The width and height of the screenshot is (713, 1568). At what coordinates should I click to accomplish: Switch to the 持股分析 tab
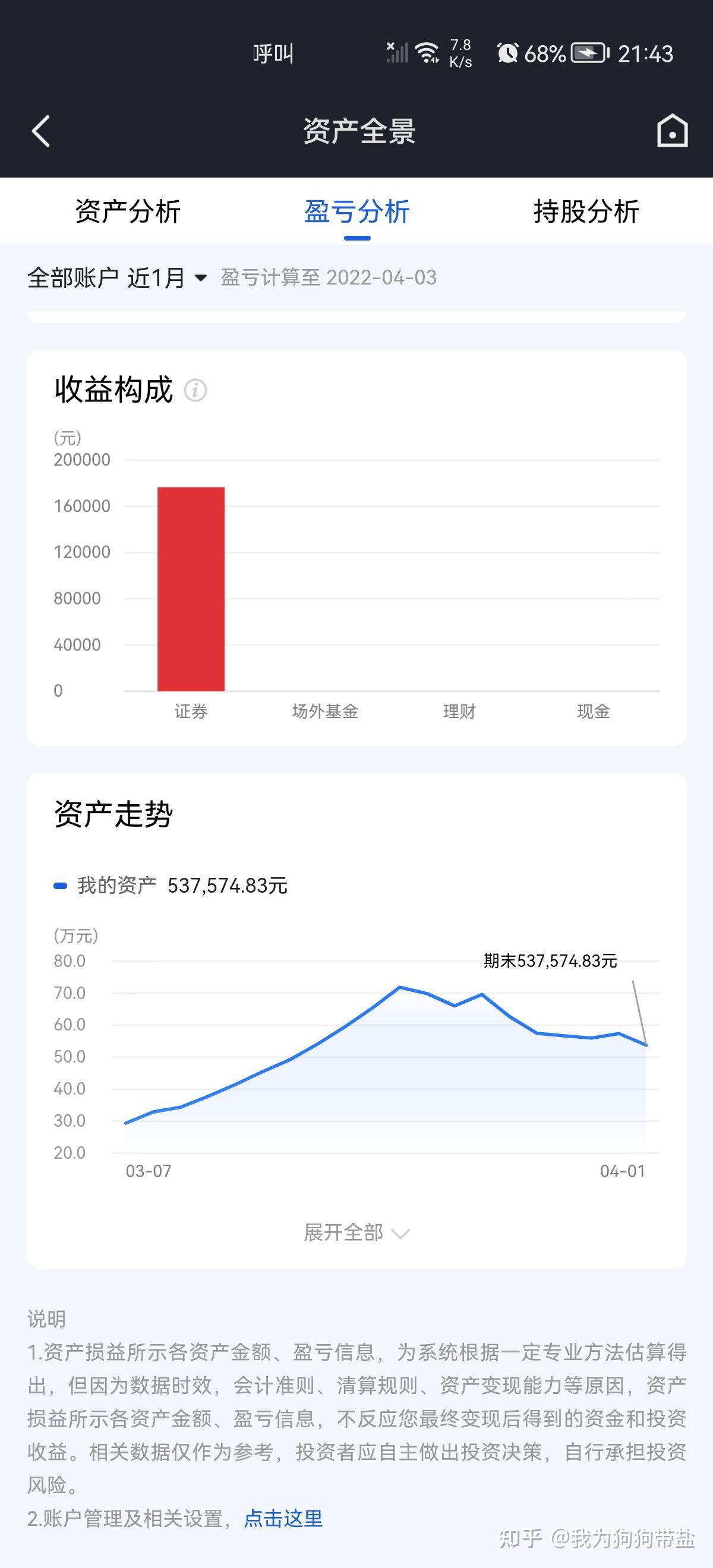586,211
